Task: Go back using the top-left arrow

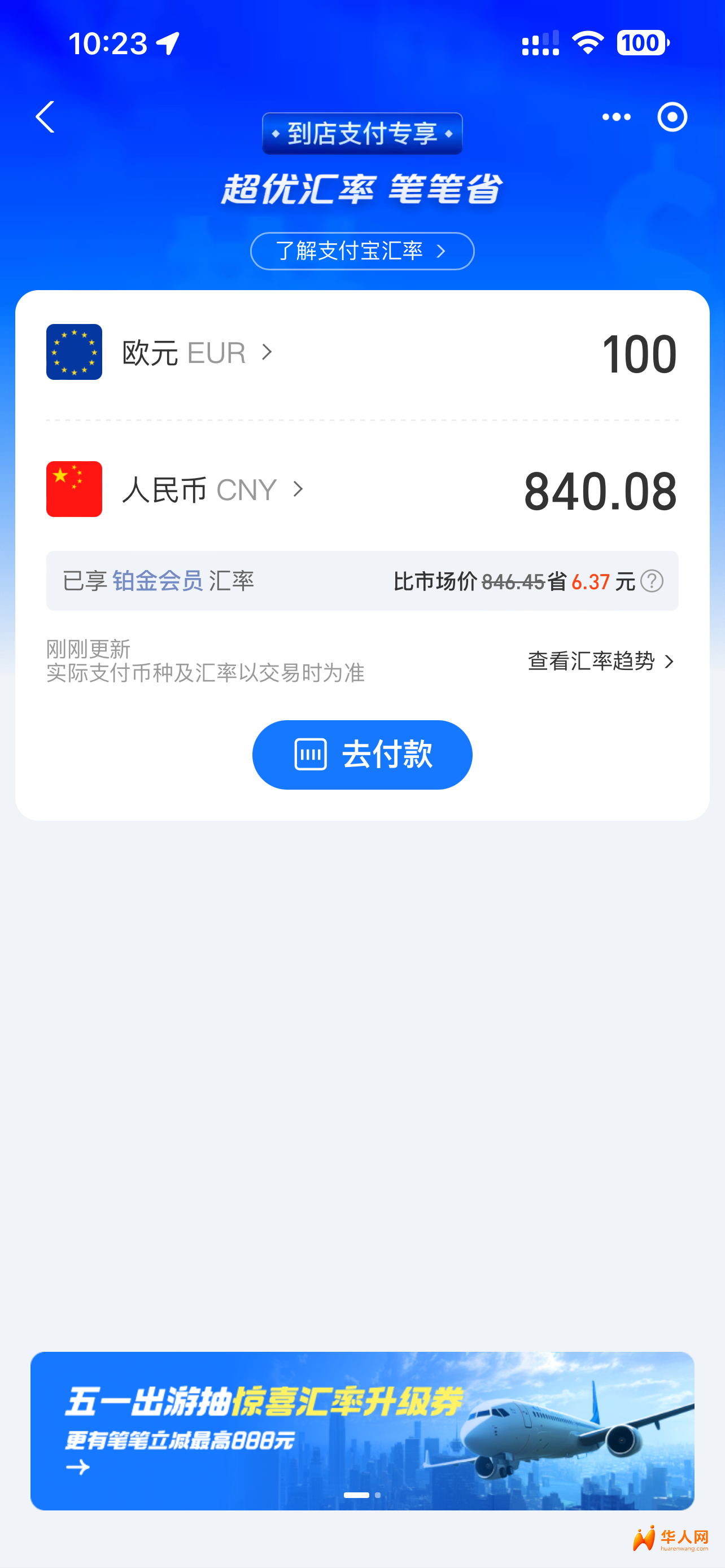Action: (46, 117)
